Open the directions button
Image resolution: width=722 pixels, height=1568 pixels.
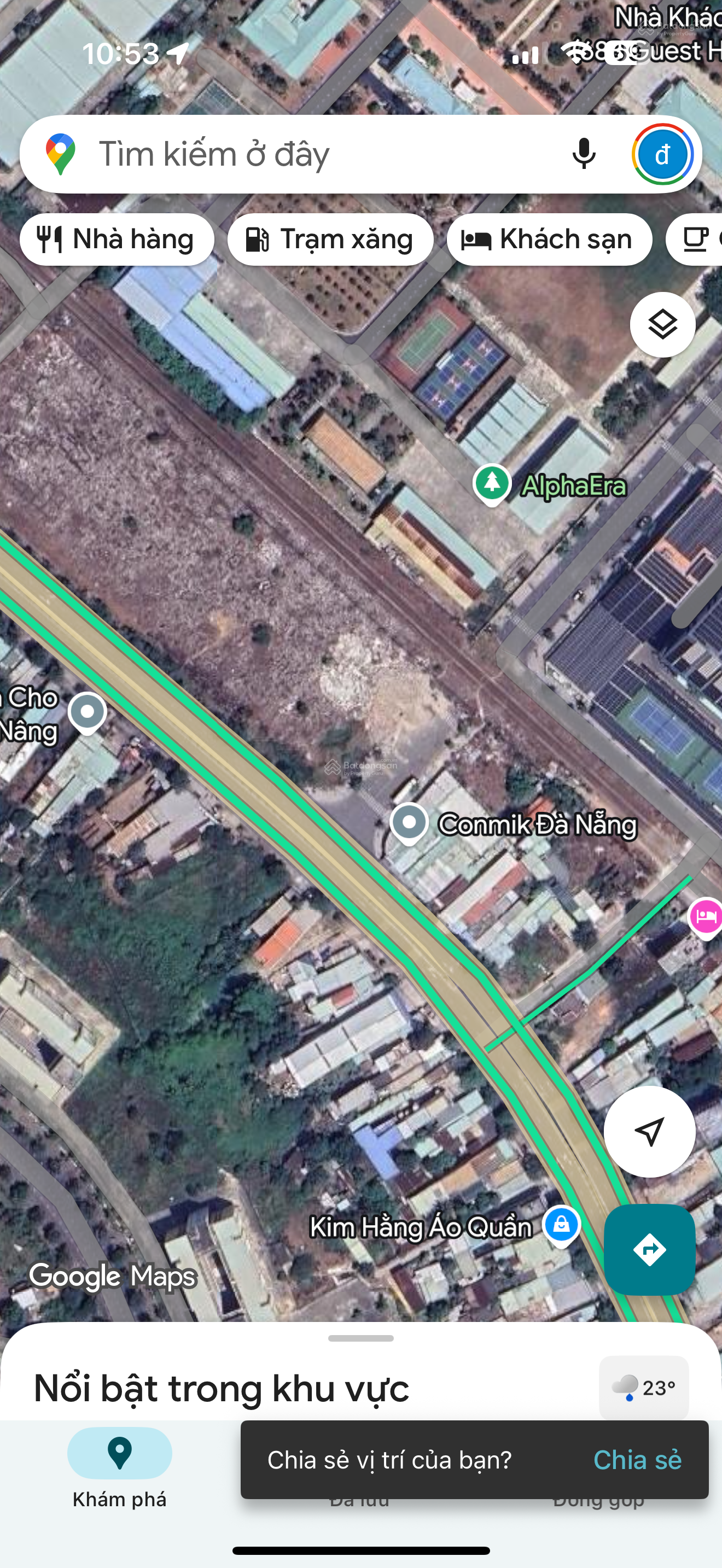pyautogui.click(x=649, y=1249)
